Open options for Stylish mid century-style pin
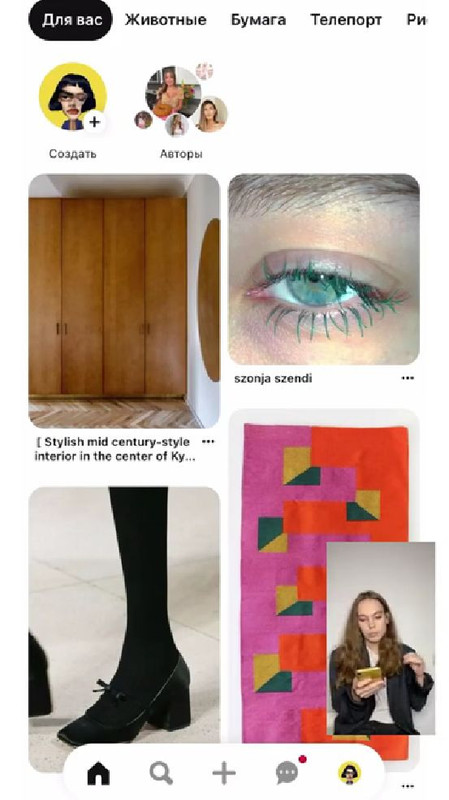 click(x=208, y=442)
